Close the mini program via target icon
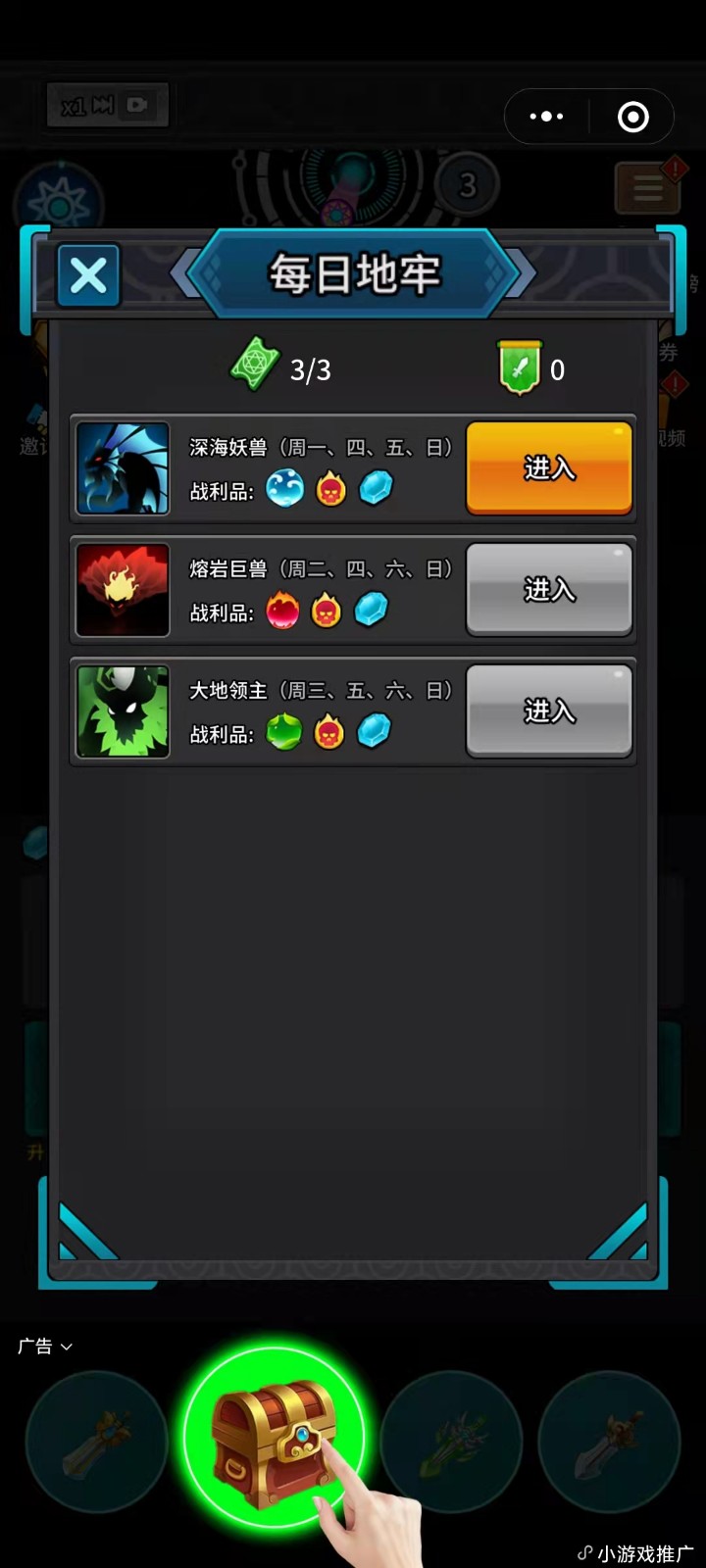This screenshot has width=706, height=1568. tap(632, 118)
